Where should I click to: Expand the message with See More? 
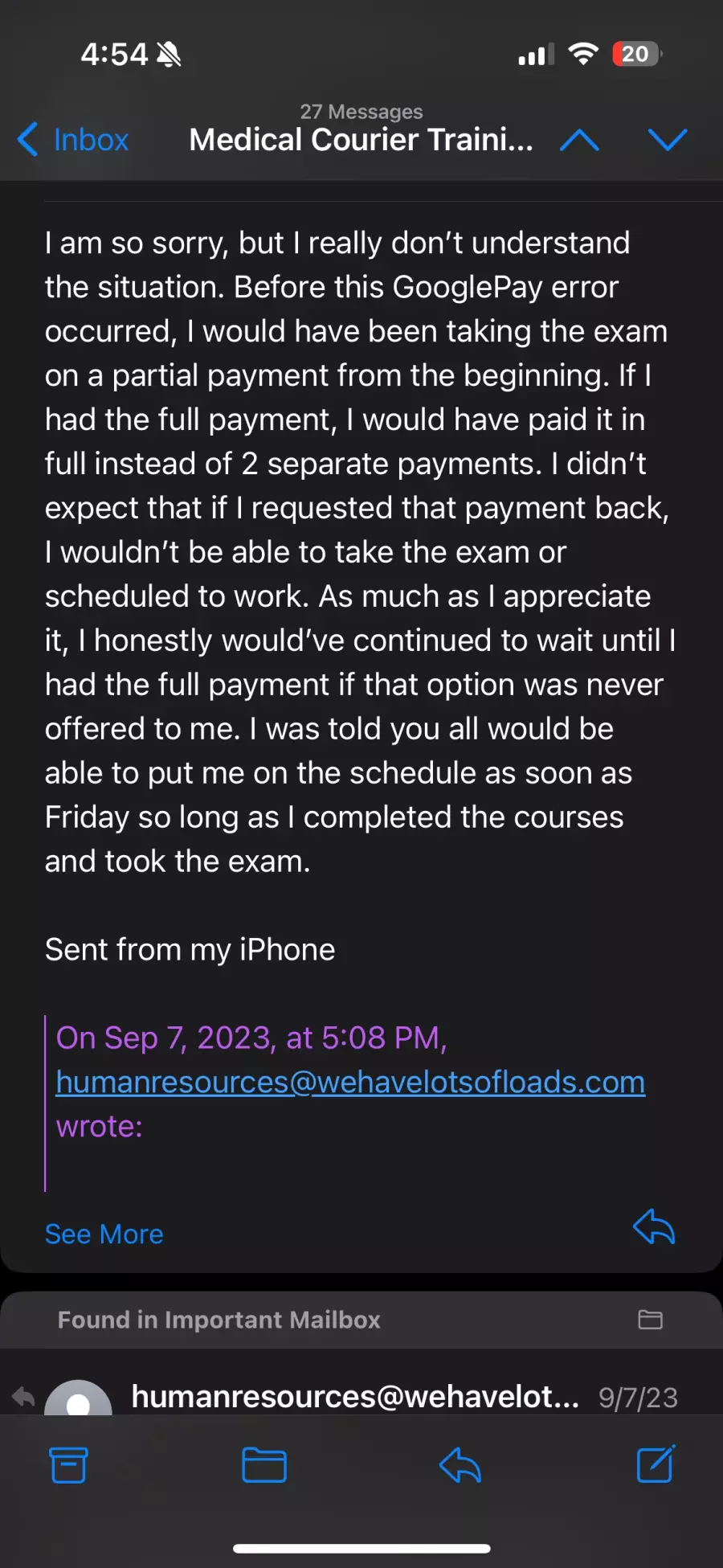coord(104,1234)
